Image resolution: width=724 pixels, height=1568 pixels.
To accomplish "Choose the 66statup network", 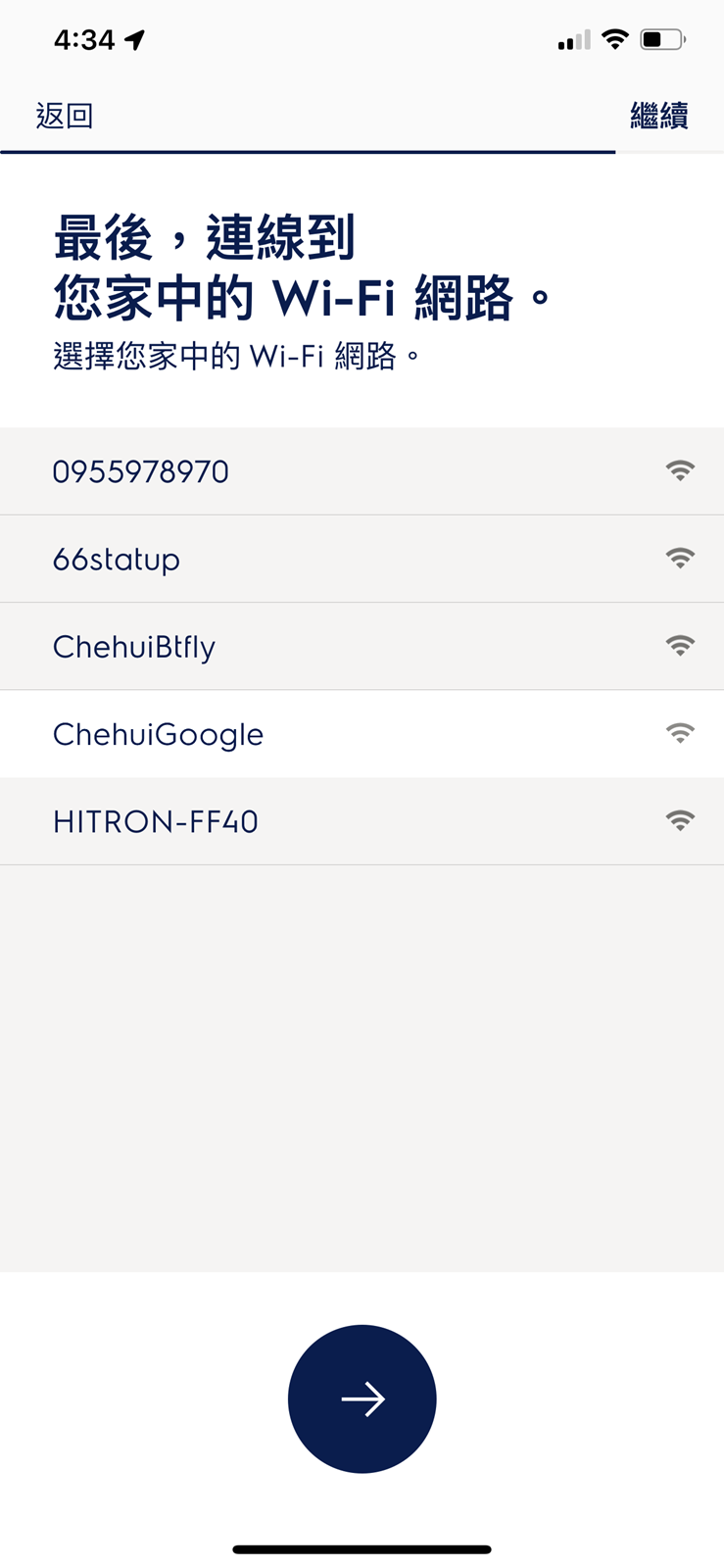I will (362, 559).
